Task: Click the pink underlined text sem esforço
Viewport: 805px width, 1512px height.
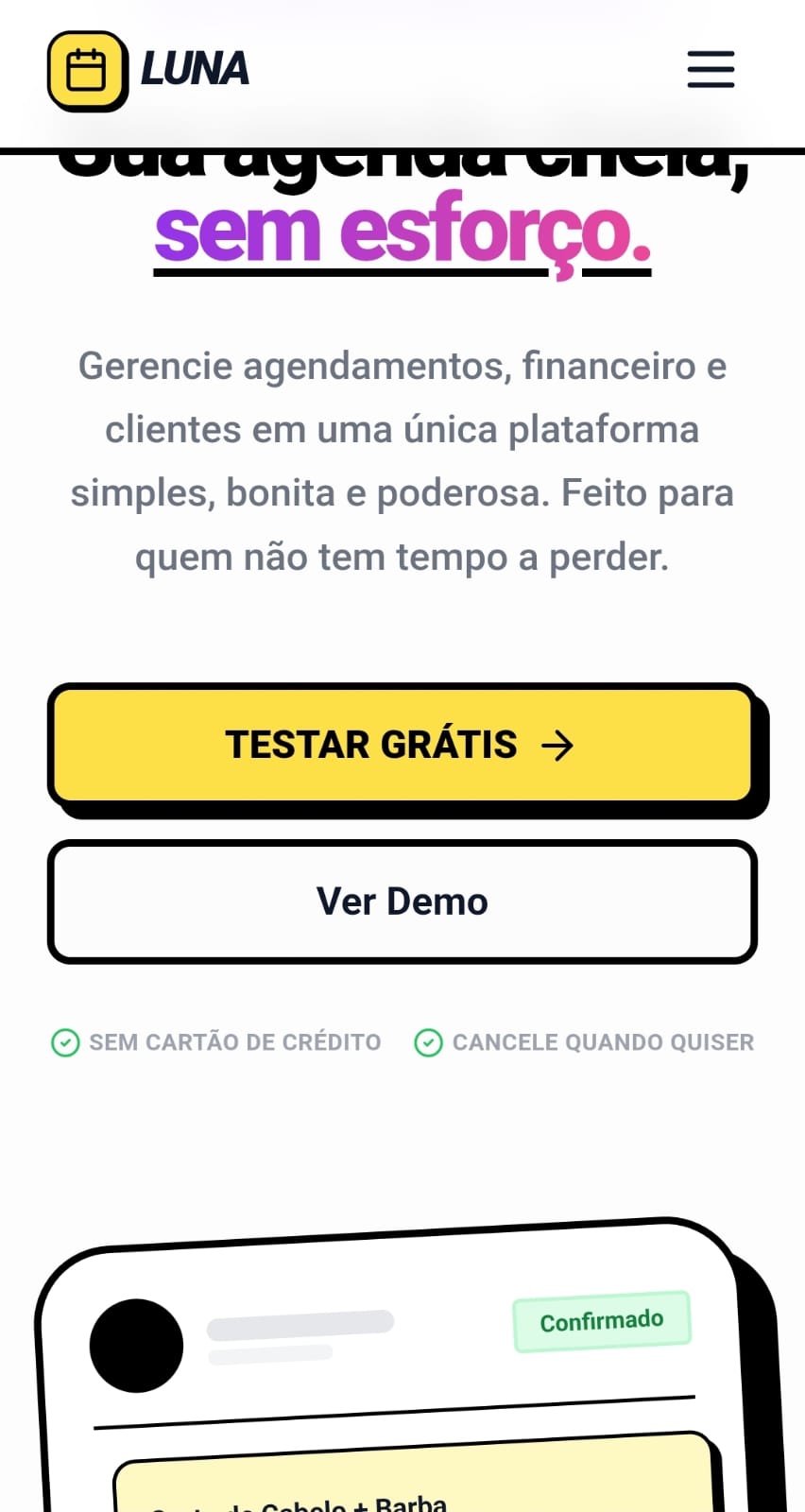Action: click(x=406, y=230)
